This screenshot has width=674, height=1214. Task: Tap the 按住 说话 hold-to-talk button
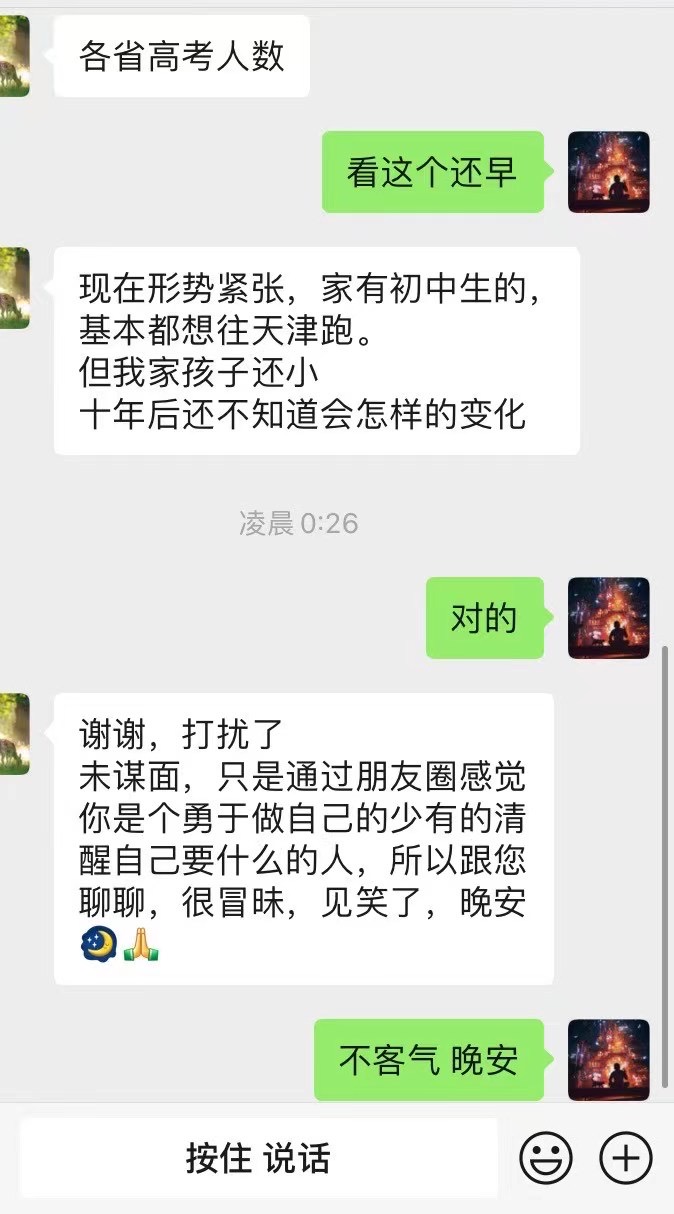click(x=258, y=1158)
